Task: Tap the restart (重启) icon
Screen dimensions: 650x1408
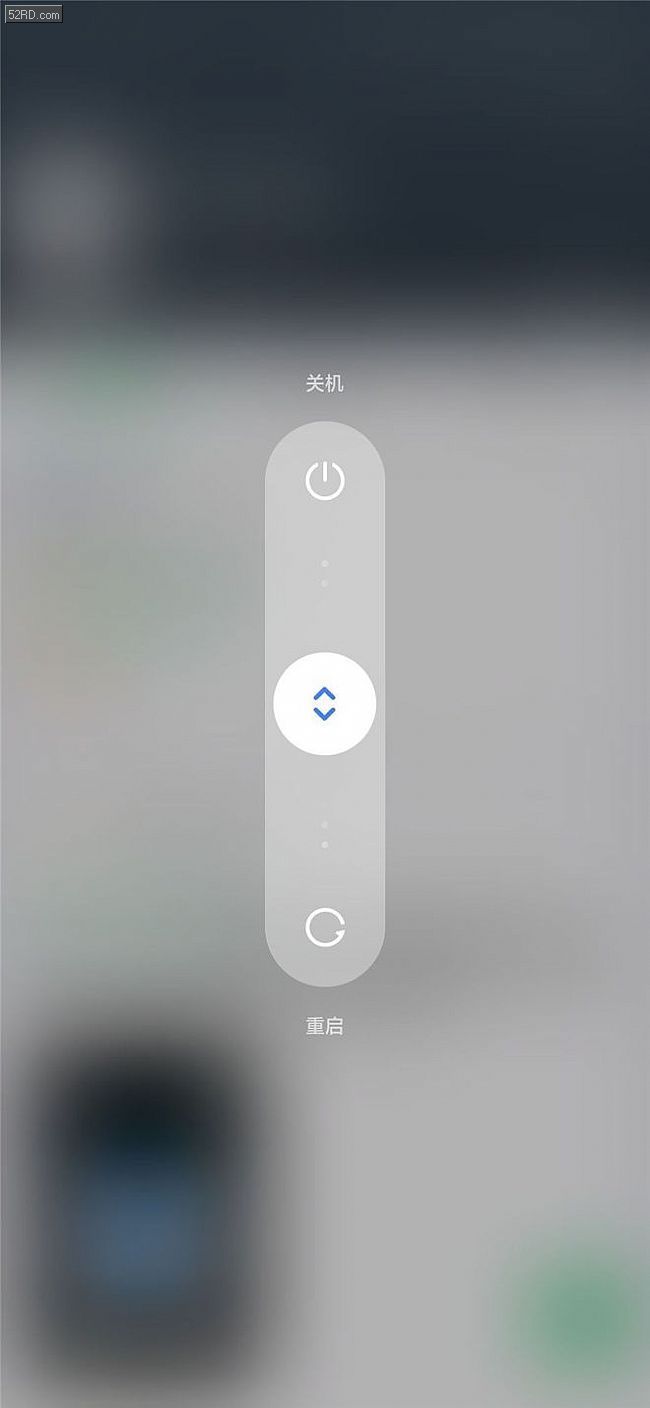Action: click(325, 927)
